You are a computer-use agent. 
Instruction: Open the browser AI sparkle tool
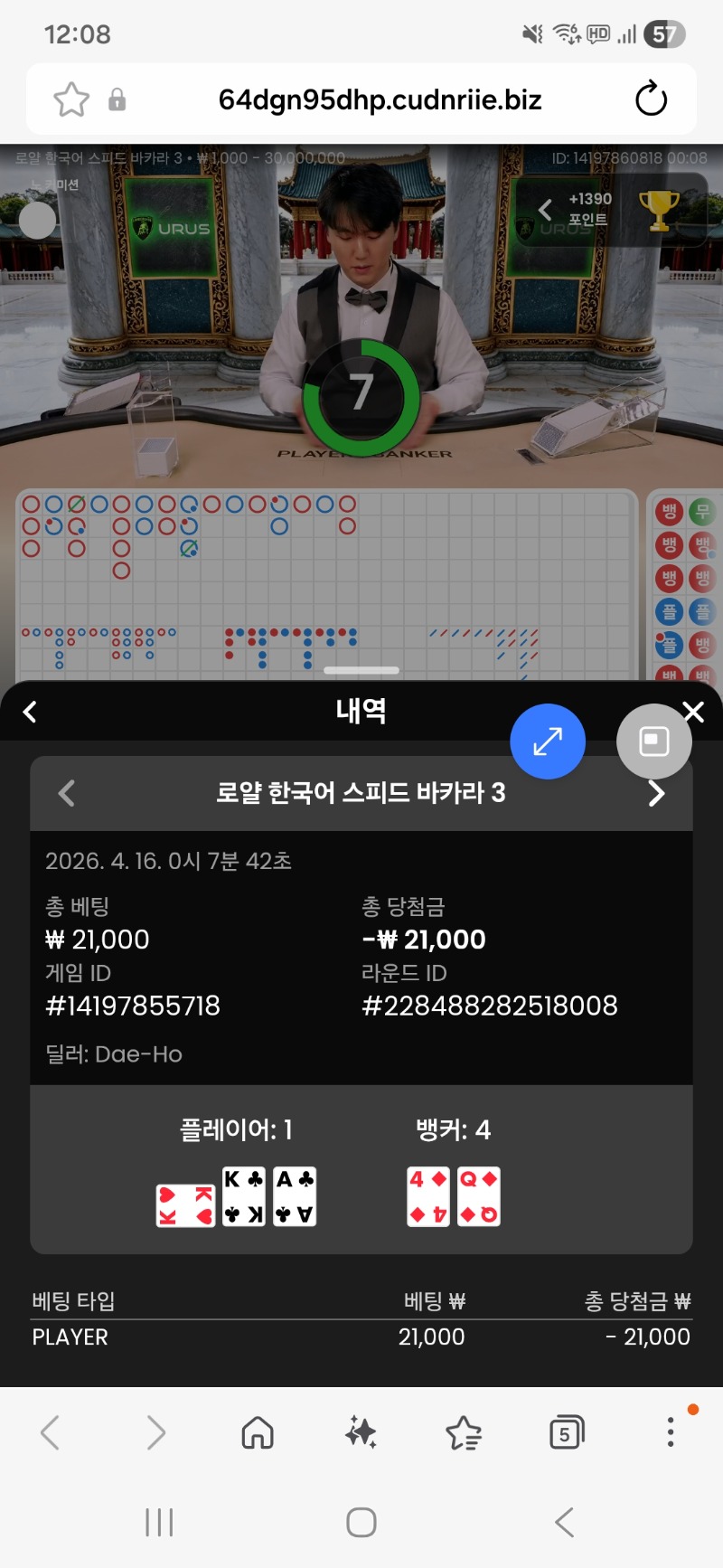[361, 1432]
